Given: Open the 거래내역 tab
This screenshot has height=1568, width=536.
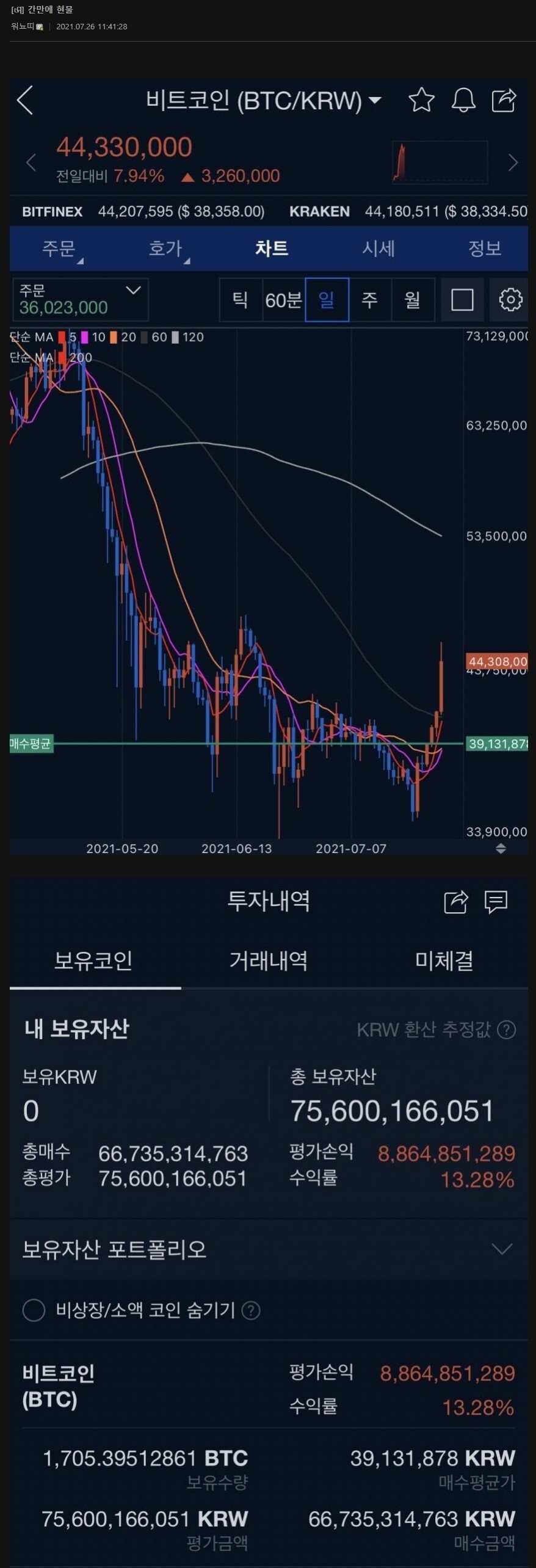Looking at the screenshot, I should point(267,960).
